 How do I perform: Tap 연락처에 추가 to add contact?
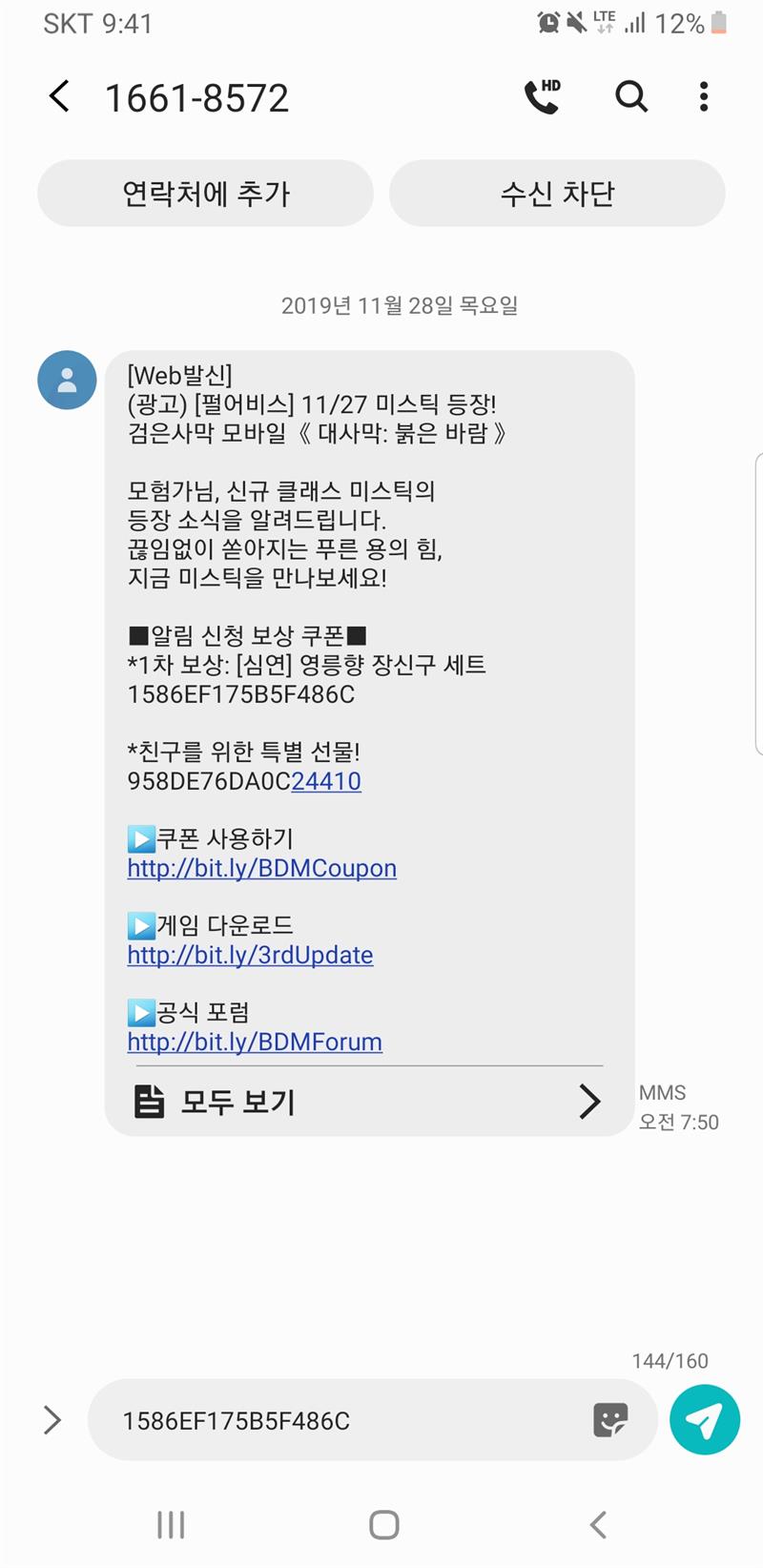(x=205, y=194)
